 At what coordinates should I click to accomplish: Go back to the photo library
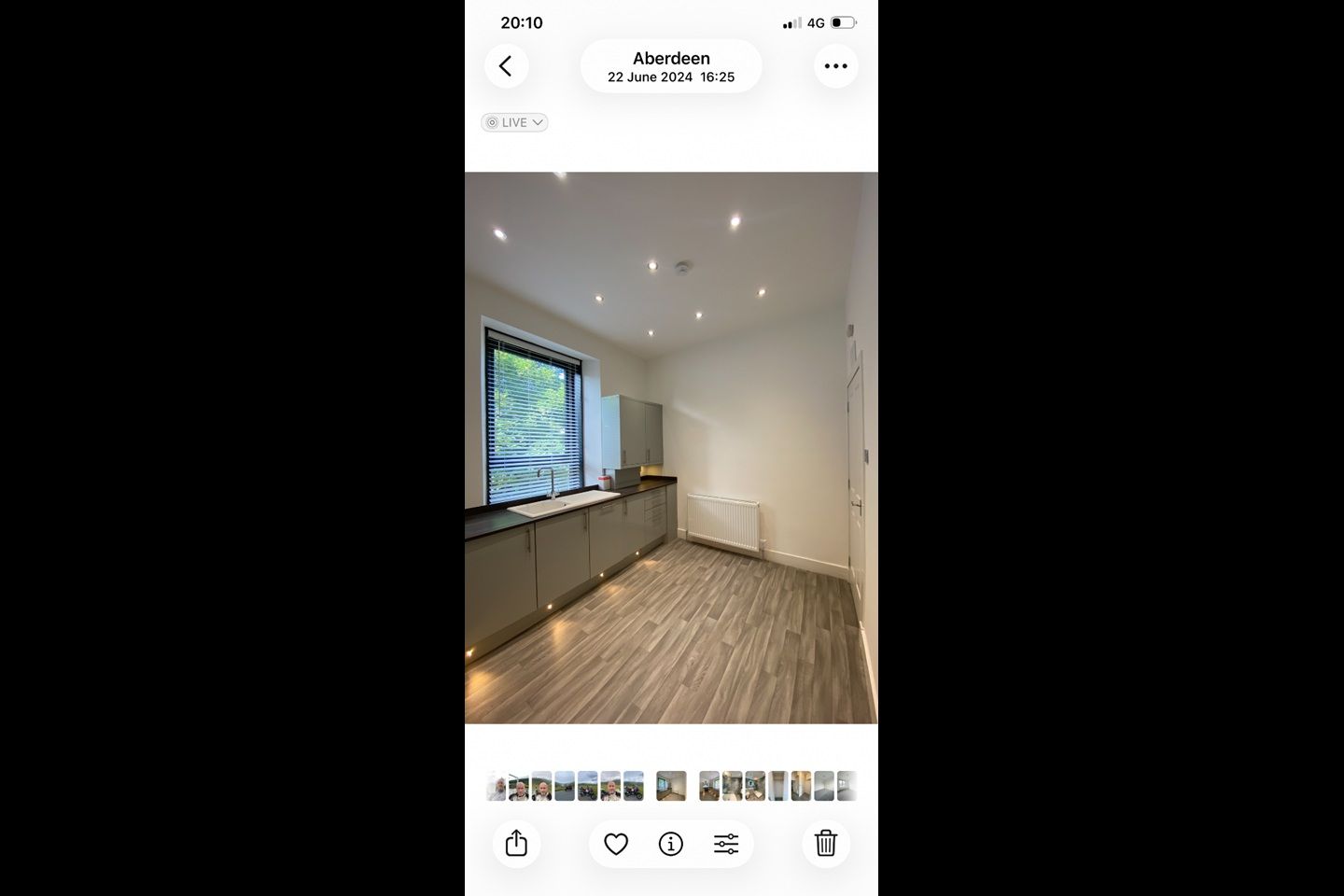[x=506, y=66]
